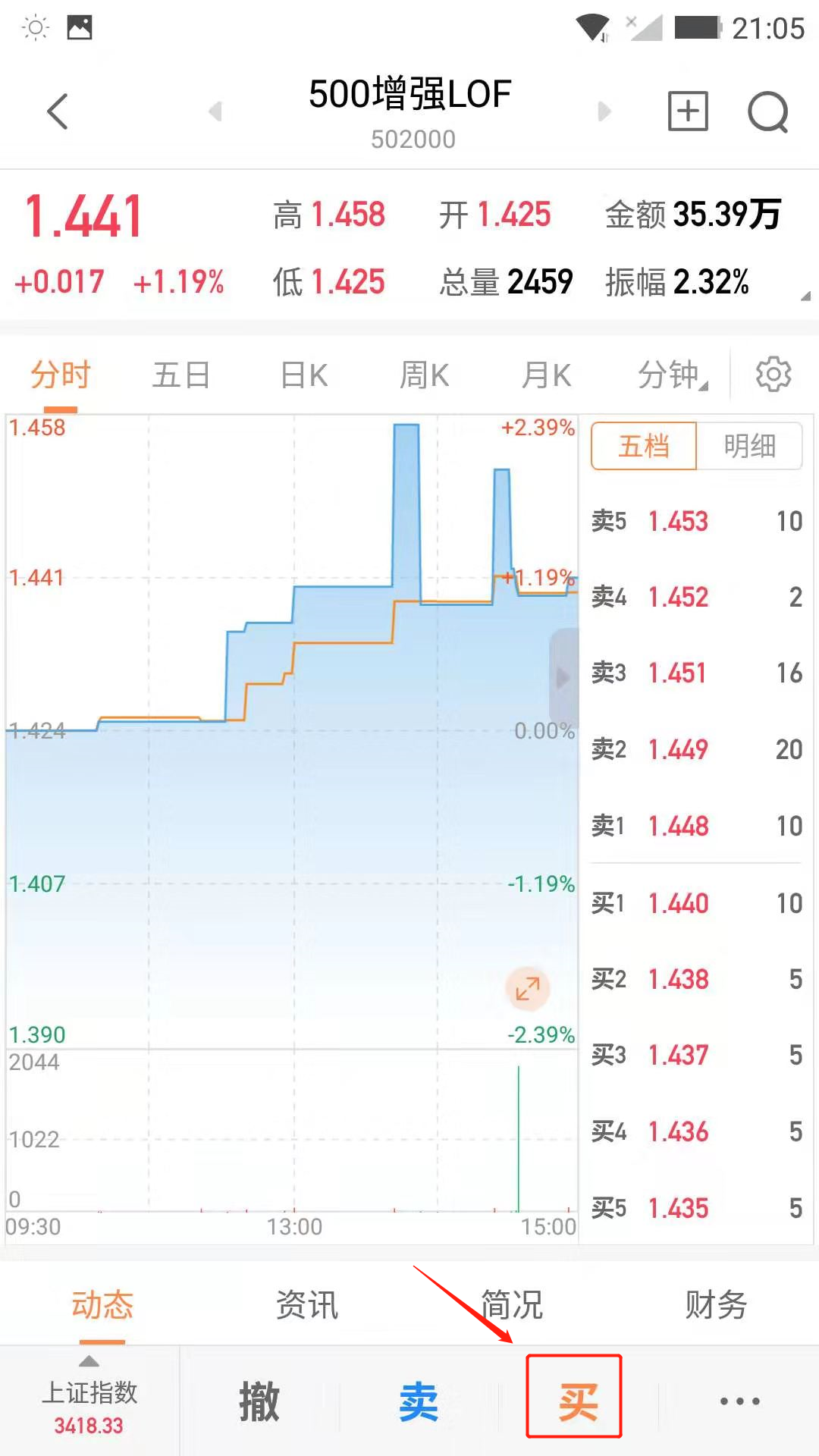Open chart settings gear

(x=773, y=374)
